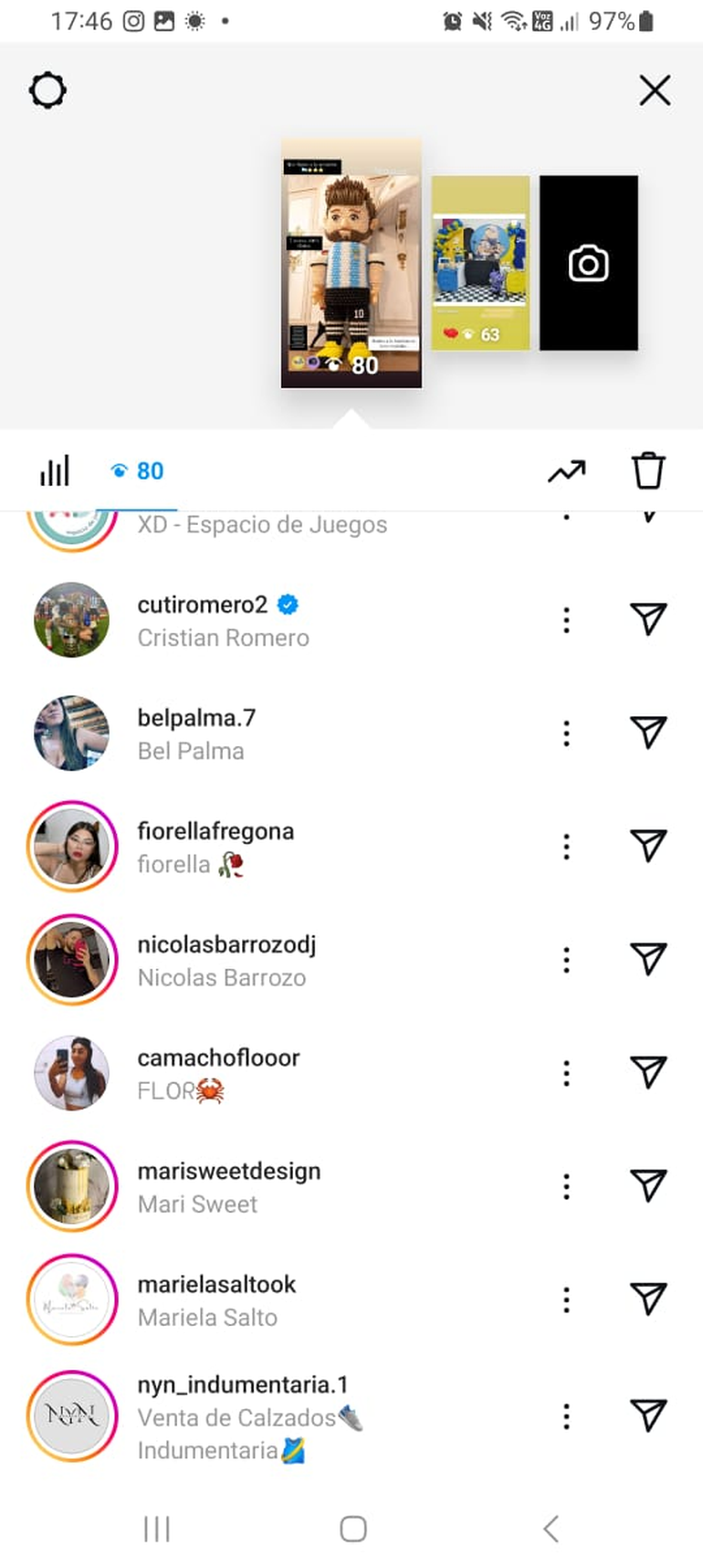Screen dimensions: 703x1568
Task: Go back using system navigation
Action: 550,1529
